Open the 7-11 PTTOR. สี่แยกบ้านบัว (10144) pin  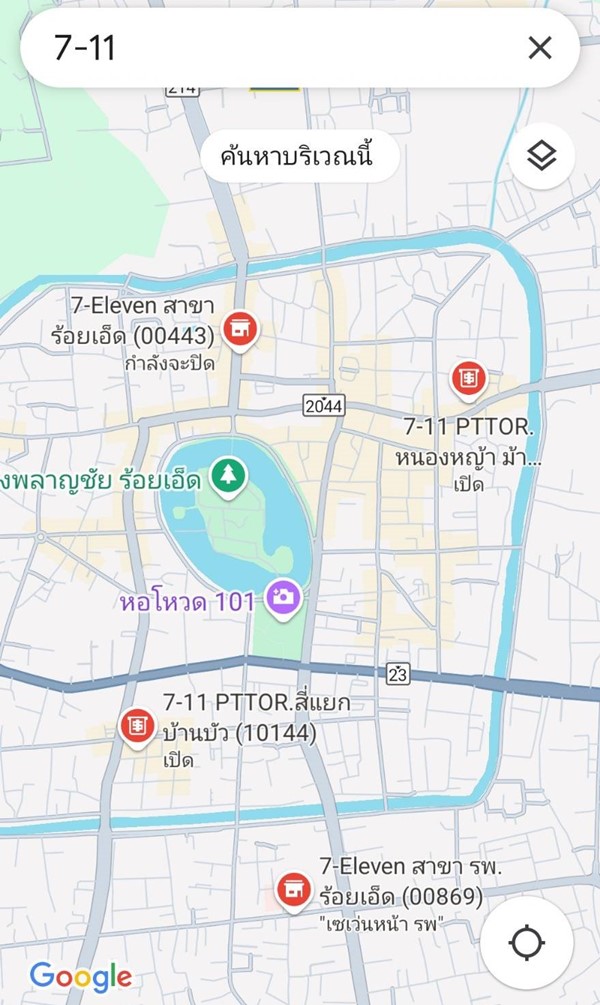[x=137, y=725]
